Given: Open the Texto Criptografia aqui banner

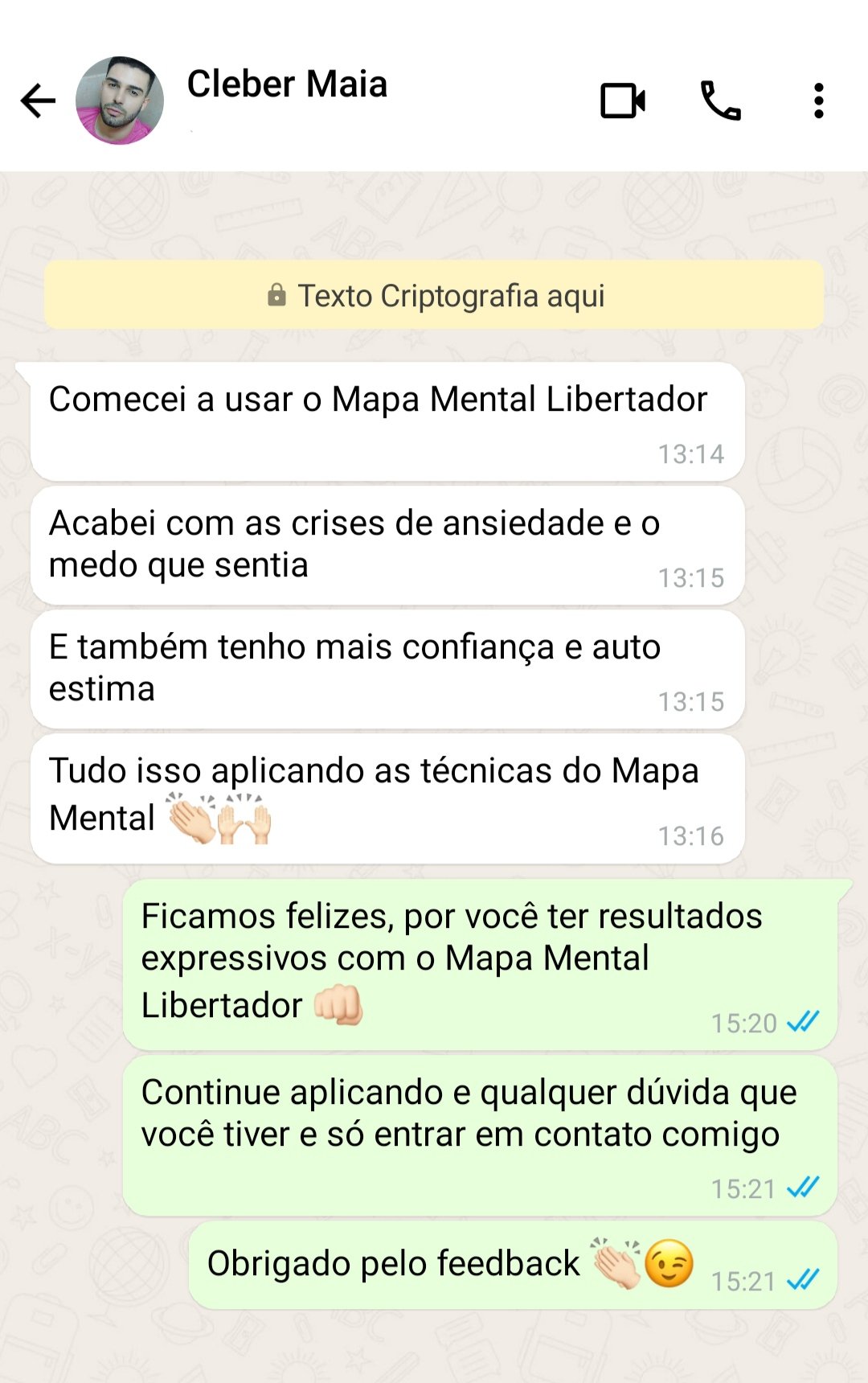Looking at the screenshot, I should [x=434, y=296].
